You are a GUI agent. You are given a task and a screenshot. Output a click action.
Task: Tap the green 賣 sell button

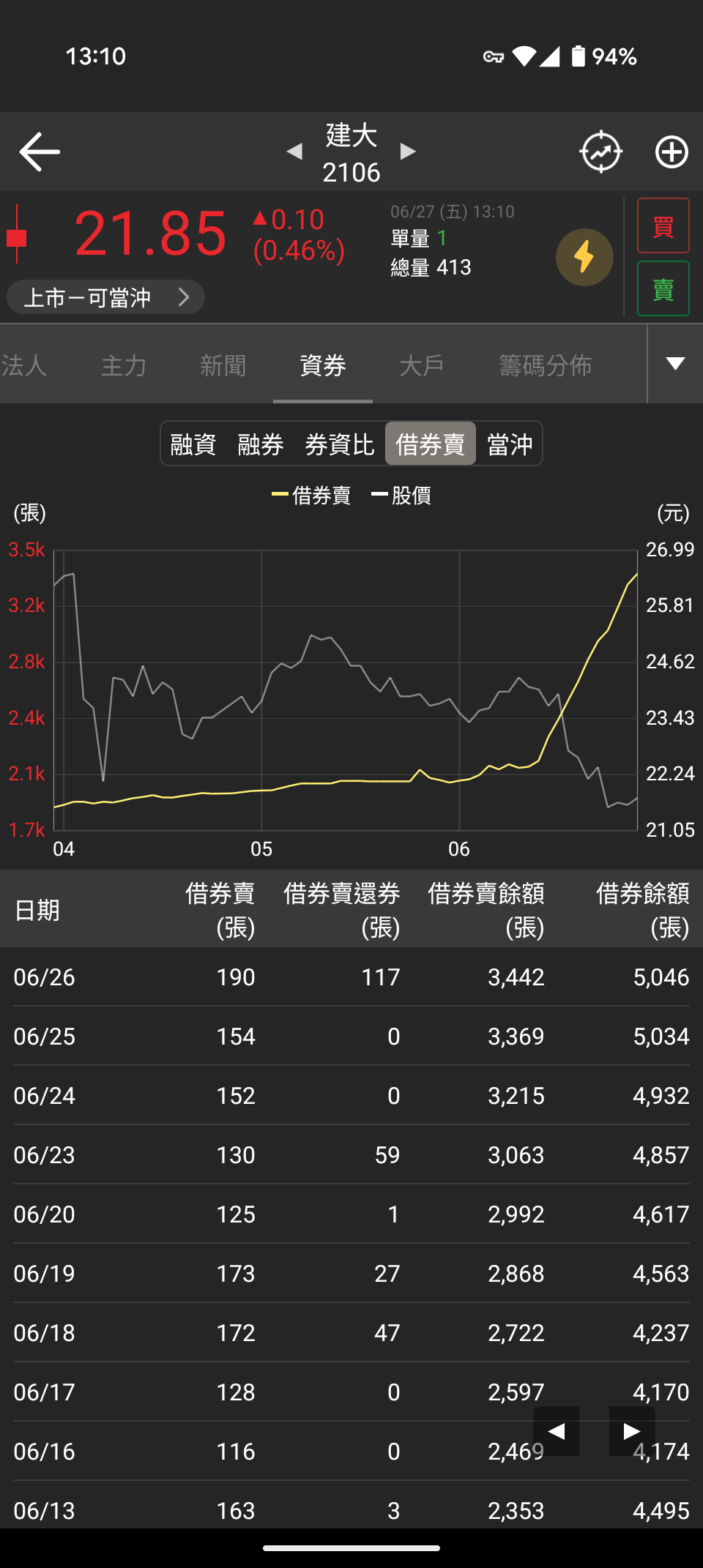663,289
